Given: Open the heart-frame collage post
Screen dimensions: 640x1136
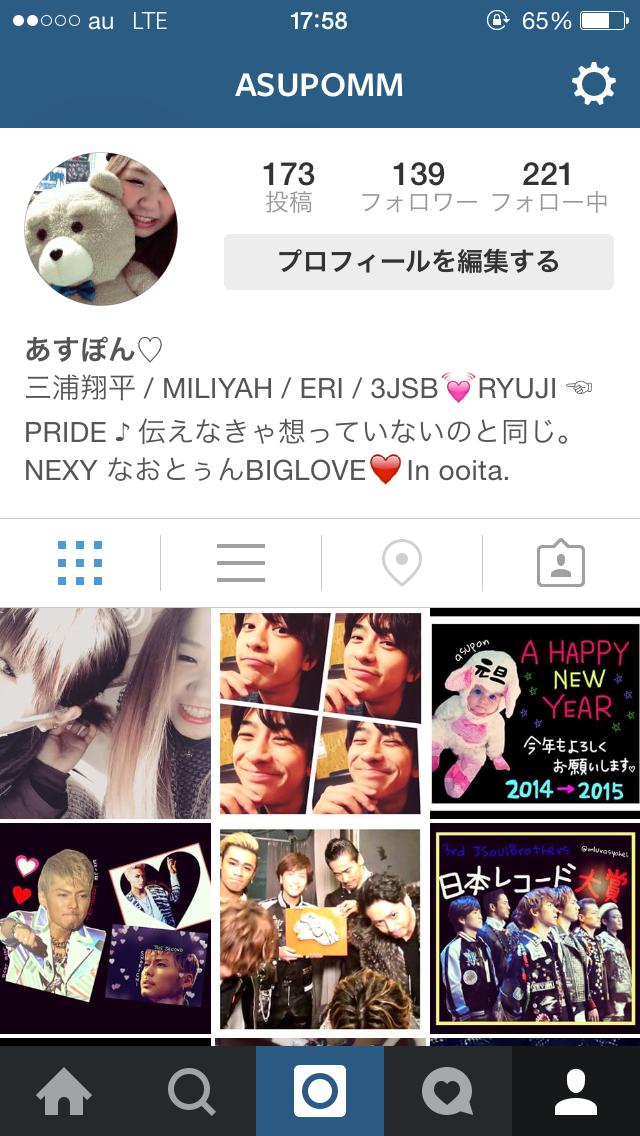Looking at the screenshot, I should click(105, 928).
